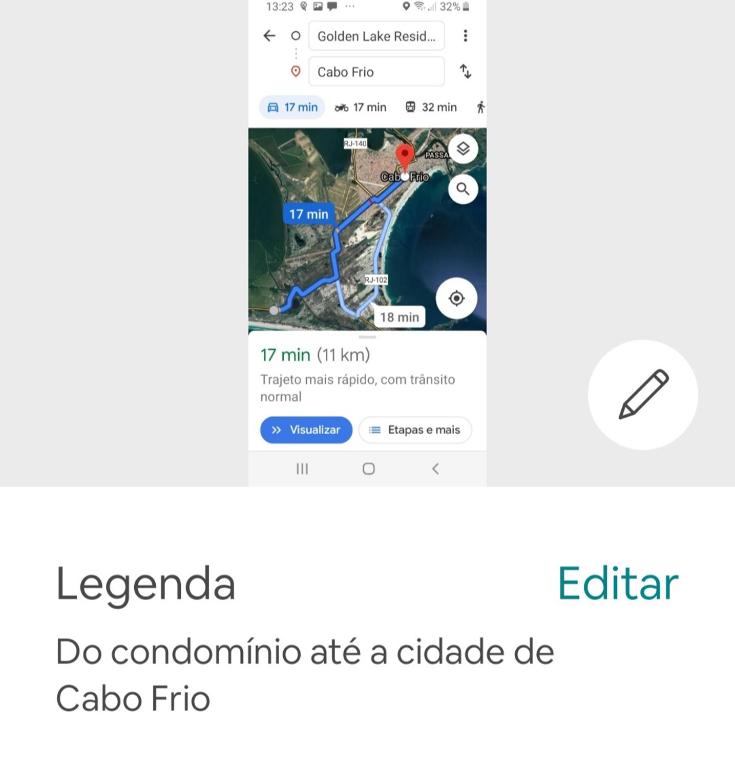Tap Editar to edit the caption
Screen dimensions: 735x768
pos(617,584)
